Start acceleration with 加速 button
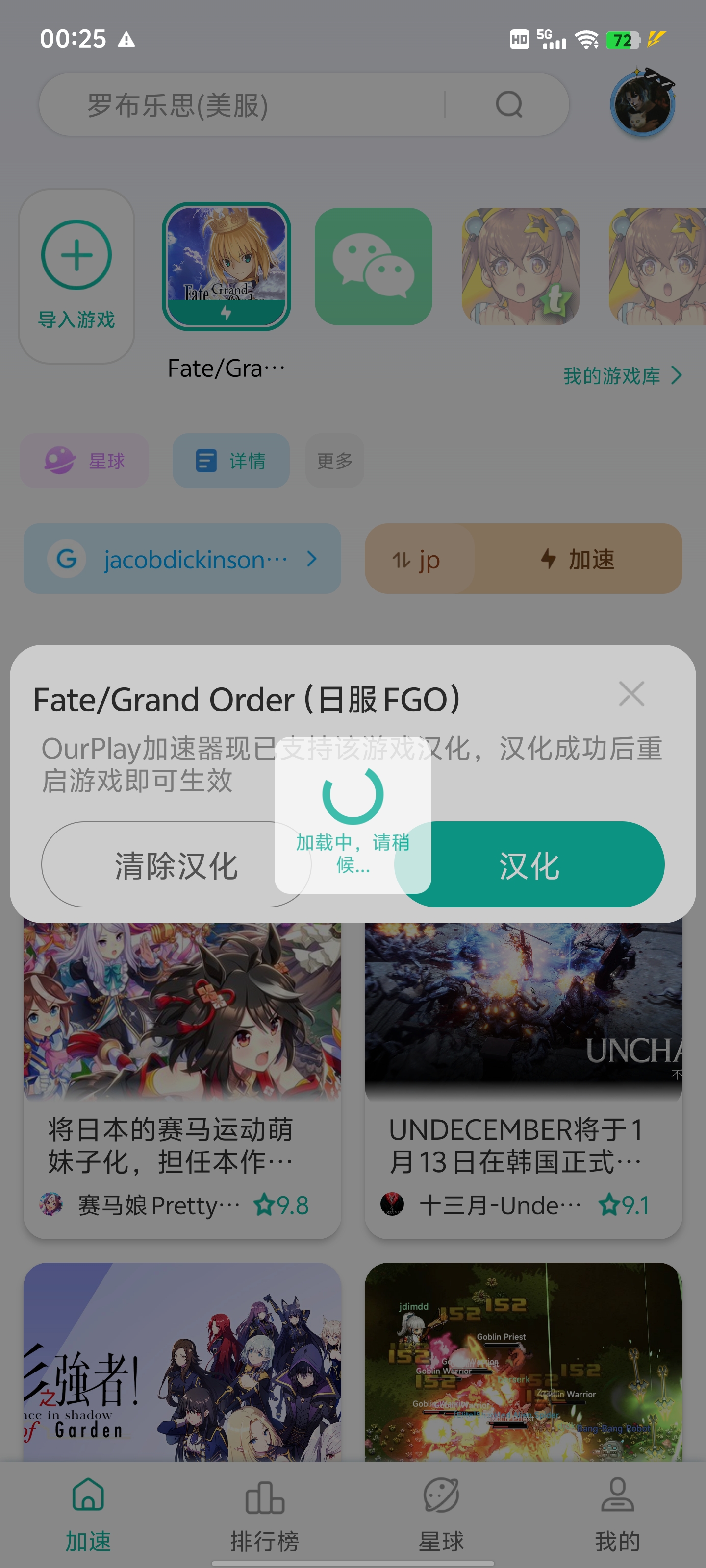706x1568 pixels. coord(578,559)
